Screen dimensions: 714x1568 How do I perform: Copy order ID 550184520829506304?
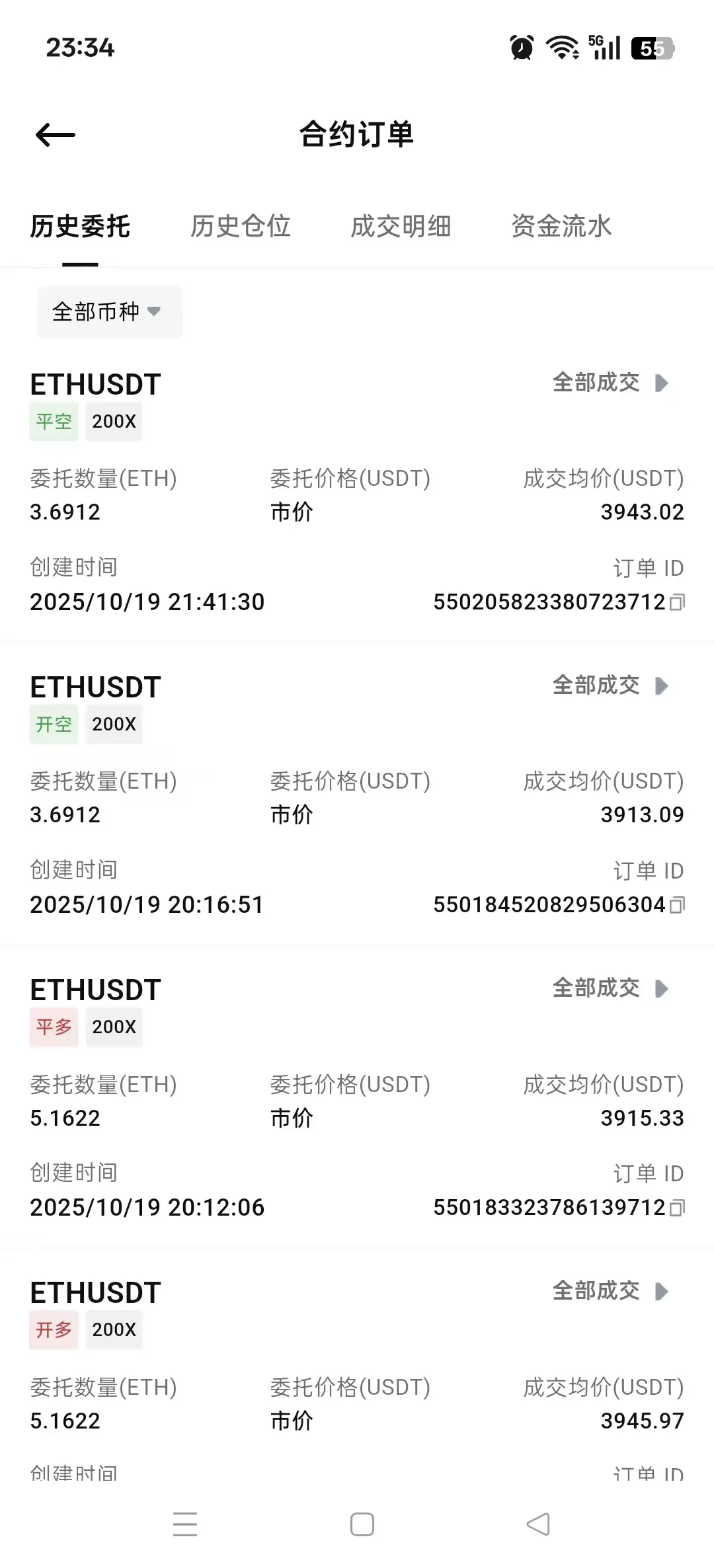pos(677,905)
